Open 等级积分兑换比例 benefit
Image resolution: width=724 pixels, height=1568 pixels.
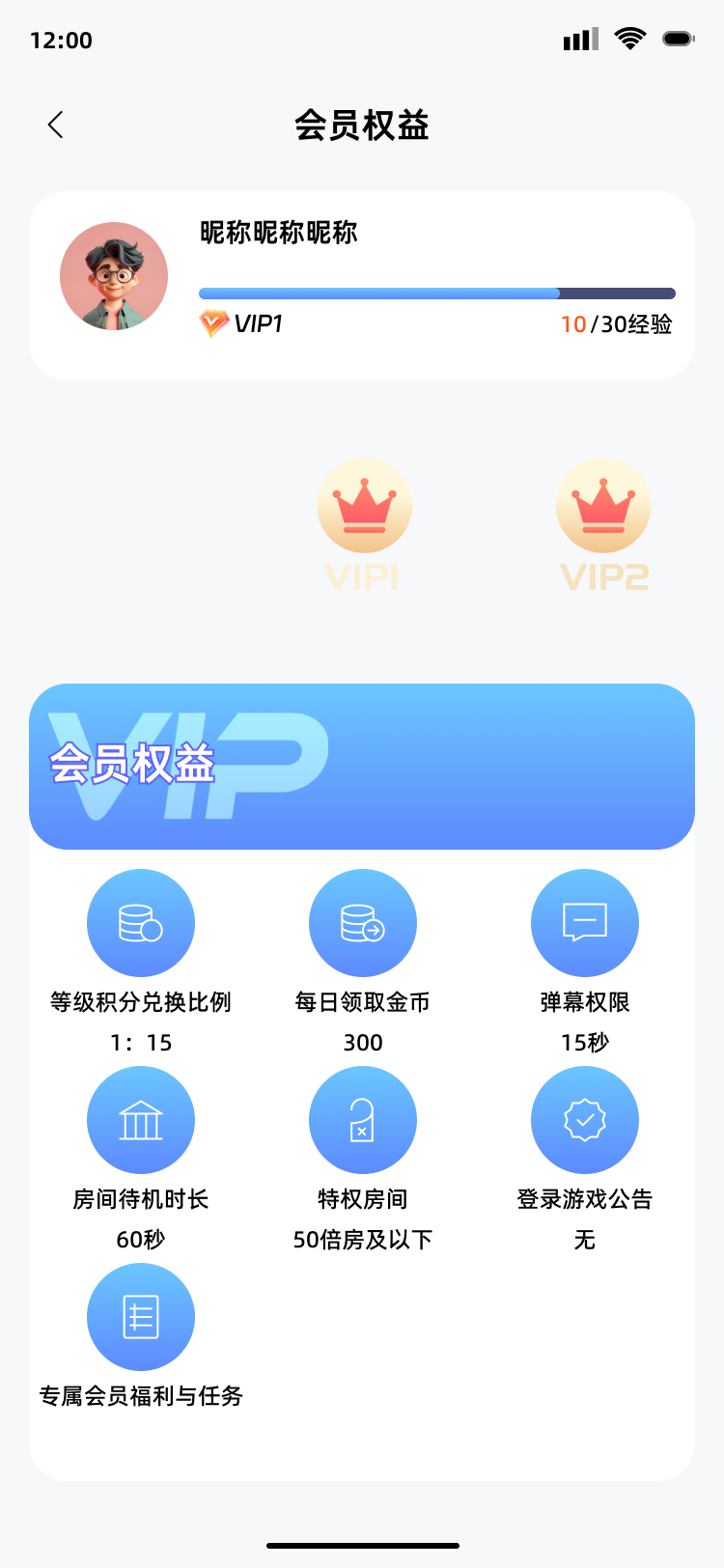click(141, 923)
